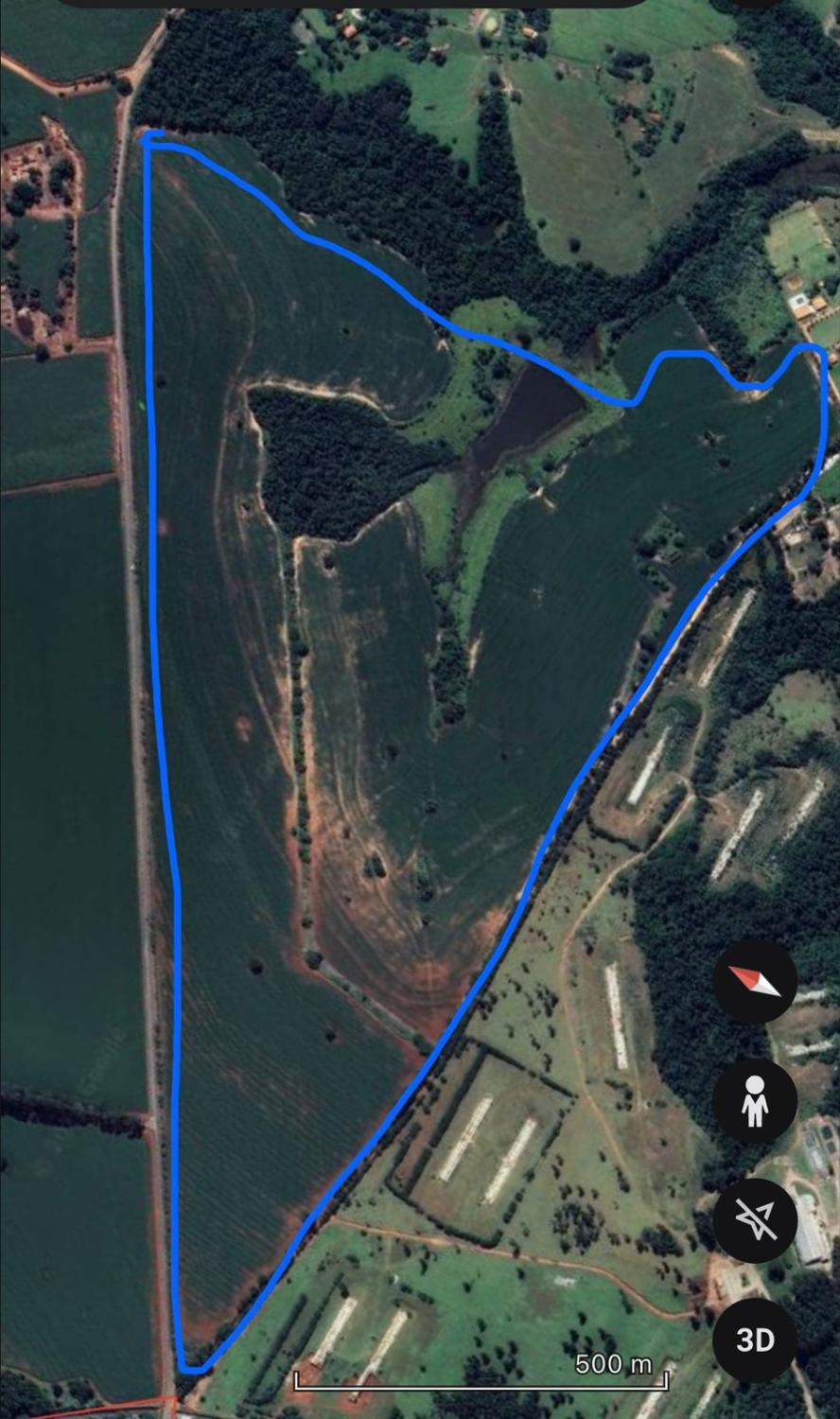Tap the compass to reset north
This screenshot has height=1419, width=840.
[x=755, y=982]
